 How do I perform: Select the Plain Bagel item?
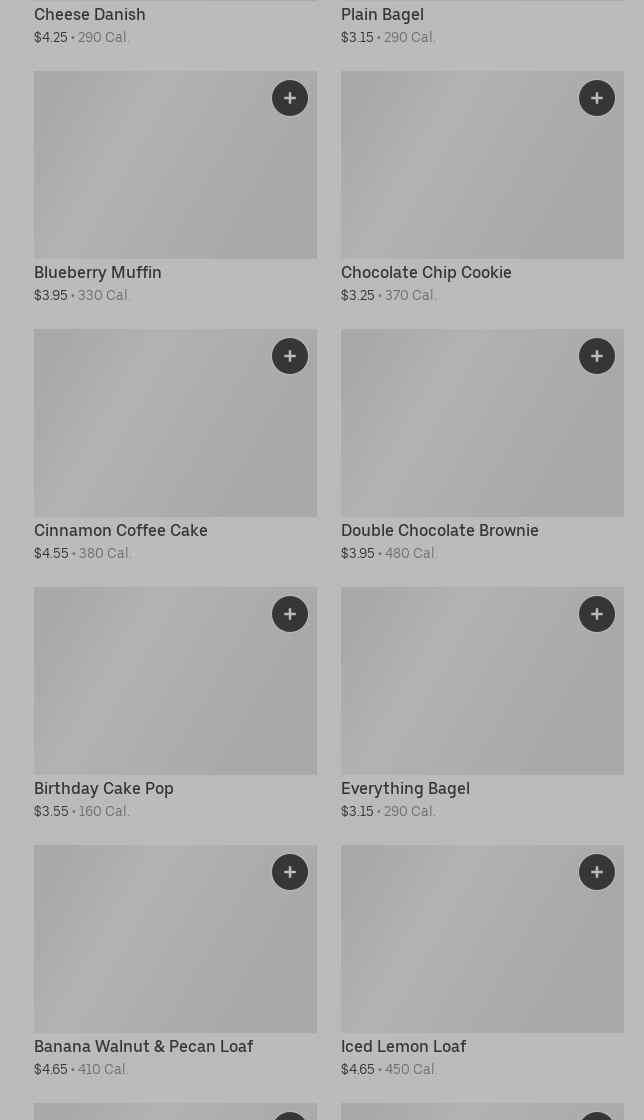(x=382, y=15)
